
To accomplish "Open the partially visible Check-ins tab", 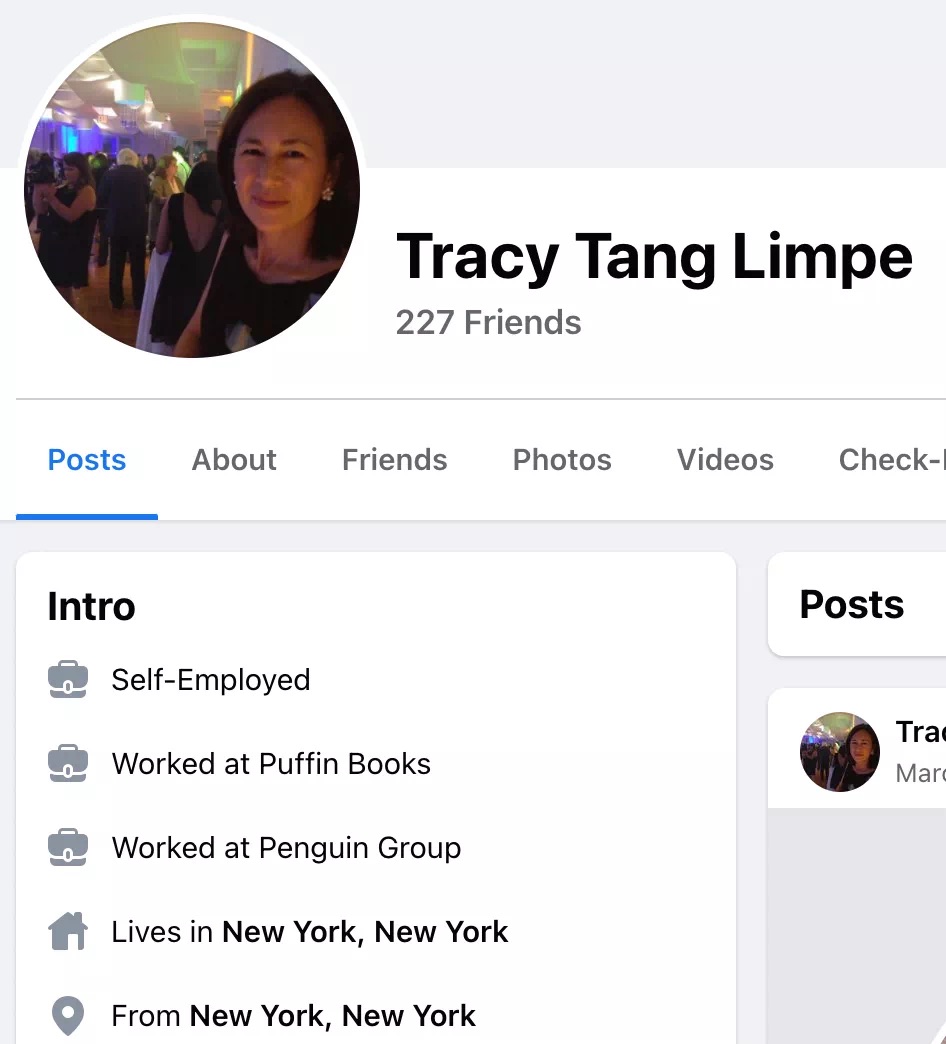I will coord(890,460).
